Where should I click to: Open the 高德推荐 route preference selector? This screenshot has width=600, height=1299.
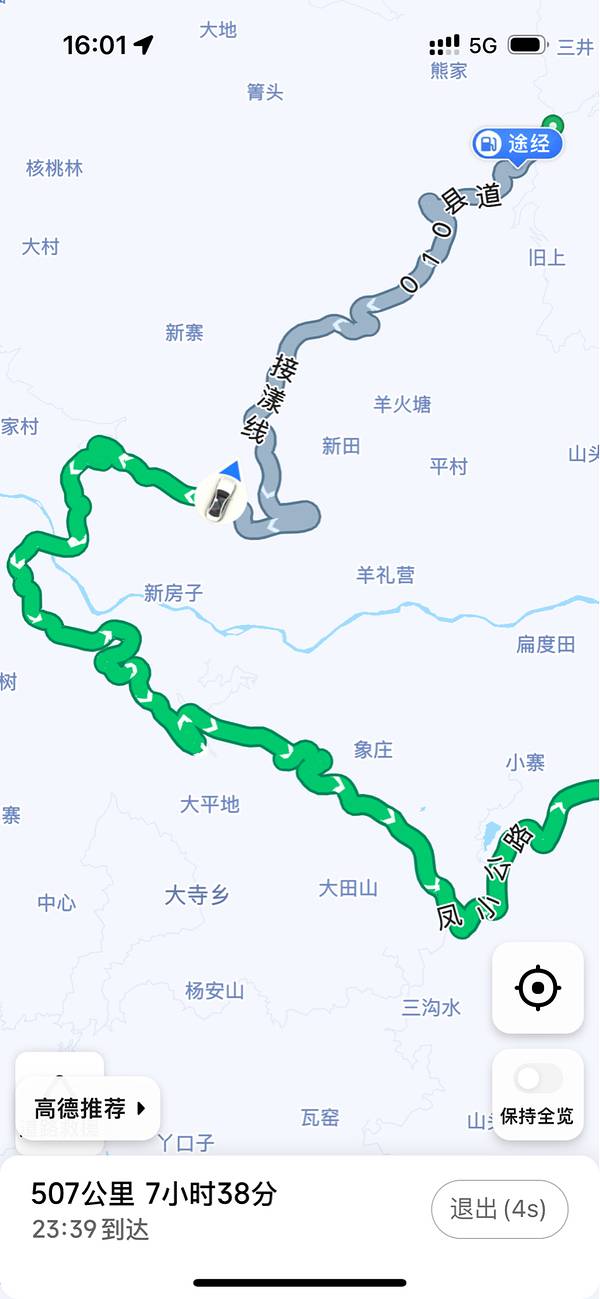pyautogui.click(x=89, y=1108)
